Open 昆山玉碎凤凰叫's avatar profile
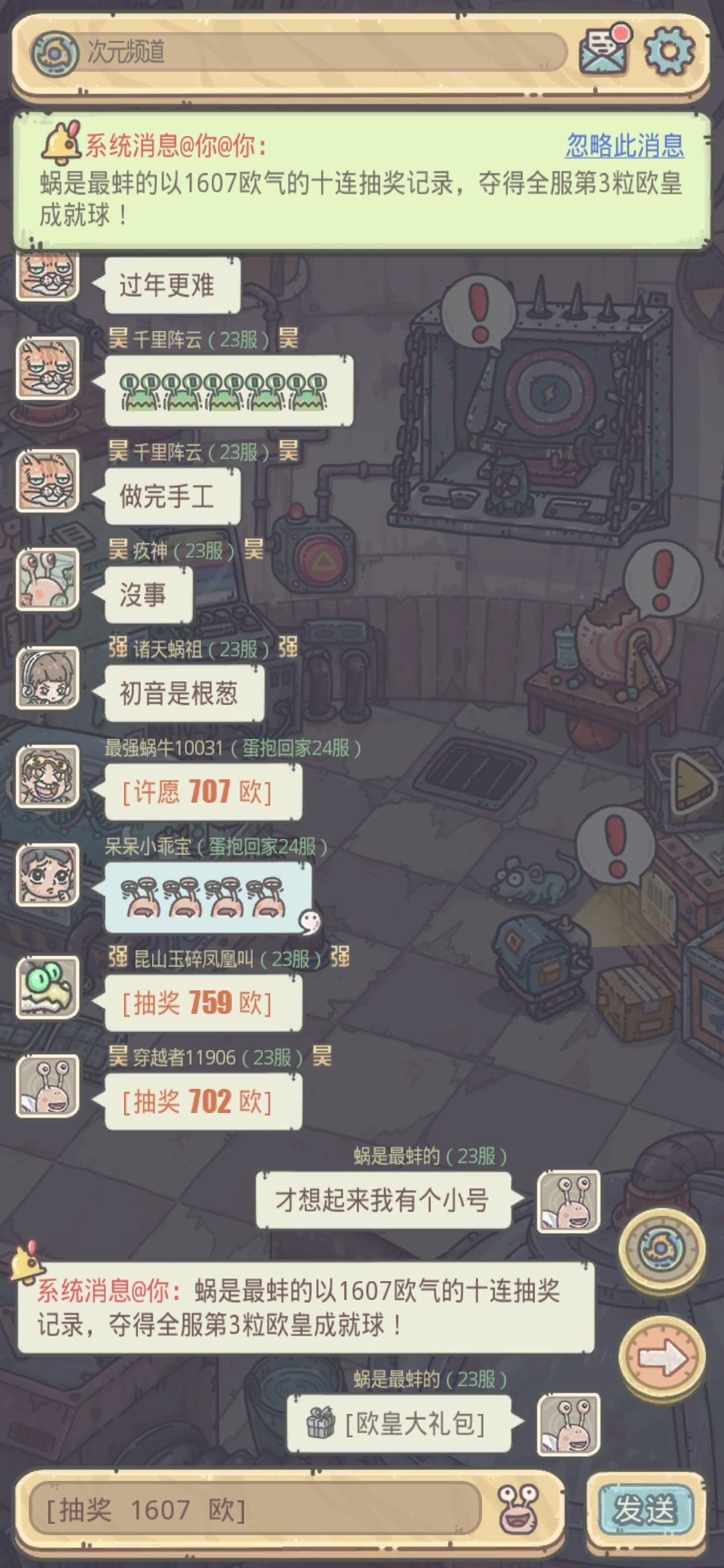Image resolution: width=724 pixels, height=1568 pixels. [48, 988]
